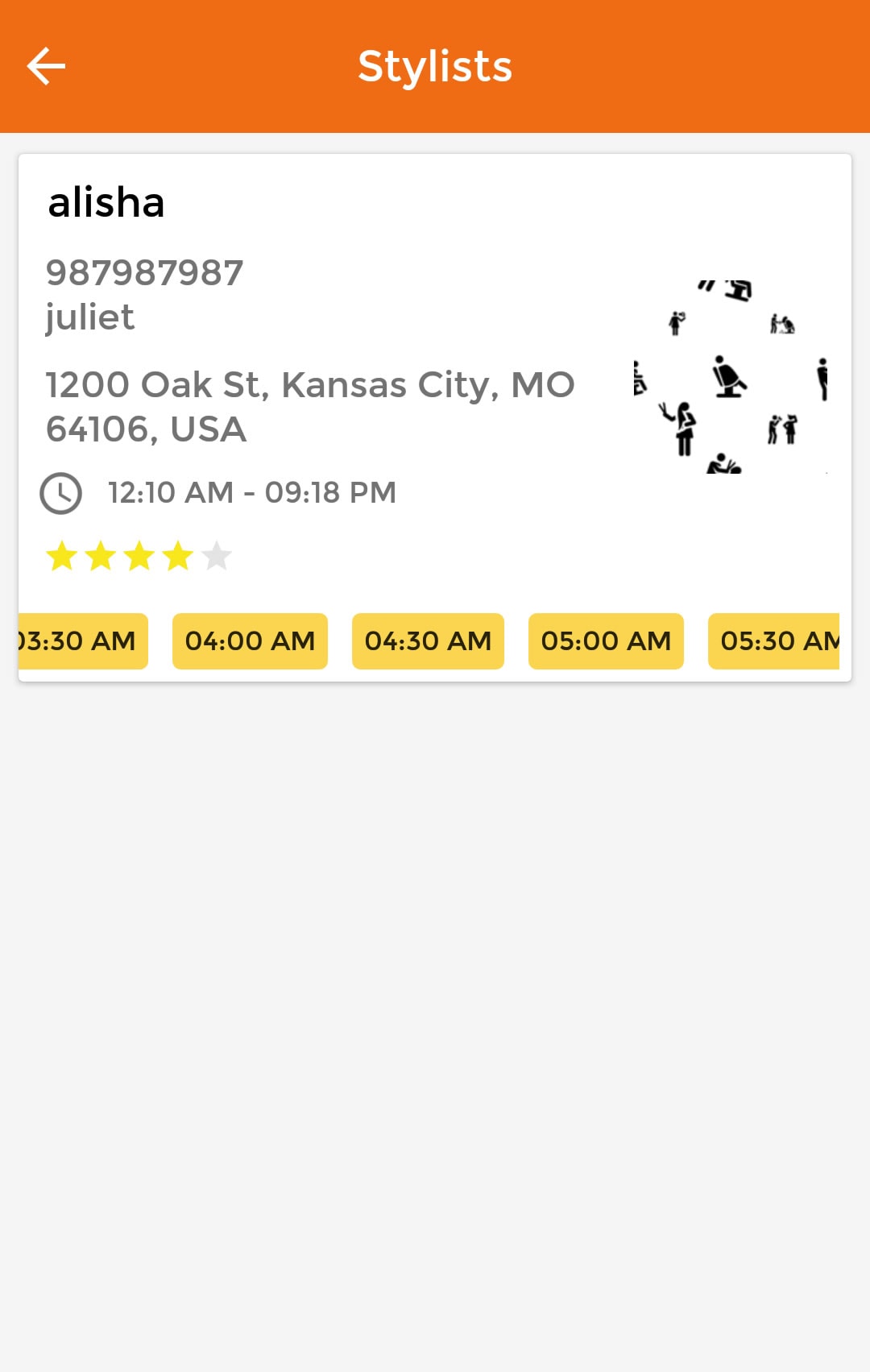Image resolution: width=870 pixels, height=1372 pixels.
Task: Select the 03:30 AM time slot
Action: pyautogui.click(x=83, y=641)
